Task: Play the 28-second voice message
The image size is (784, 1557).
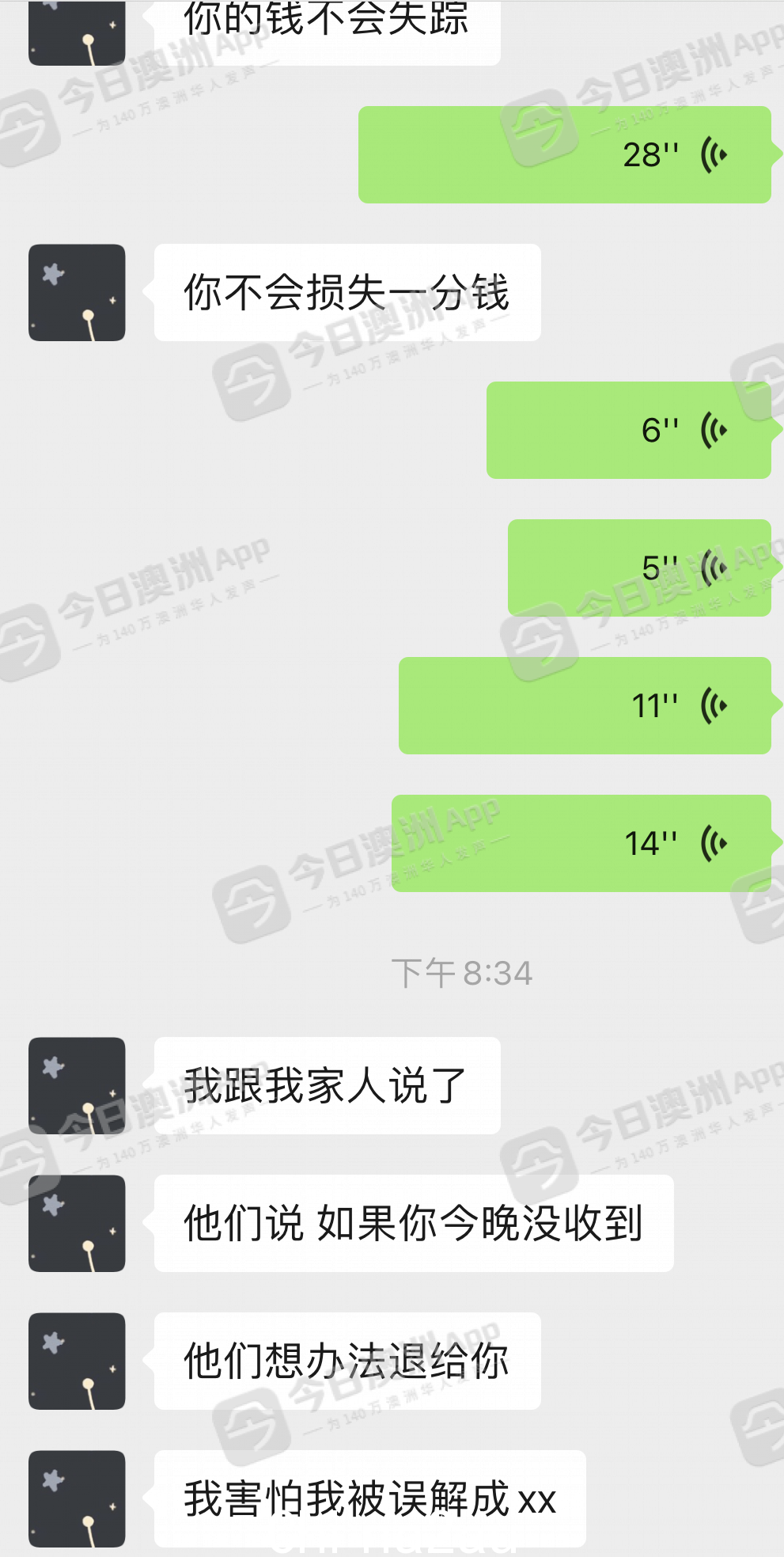Action: point(564,154)
